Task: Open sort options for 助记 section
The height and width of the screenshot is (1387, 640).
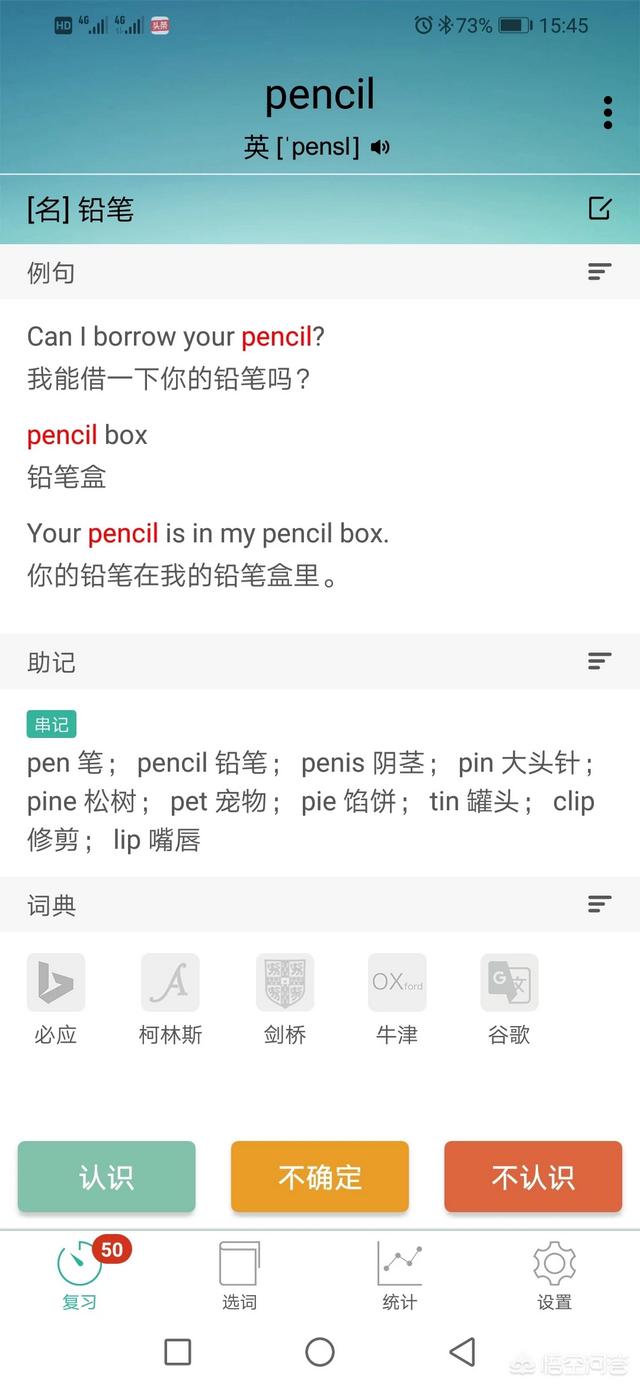Action: [x=599, y=661]
